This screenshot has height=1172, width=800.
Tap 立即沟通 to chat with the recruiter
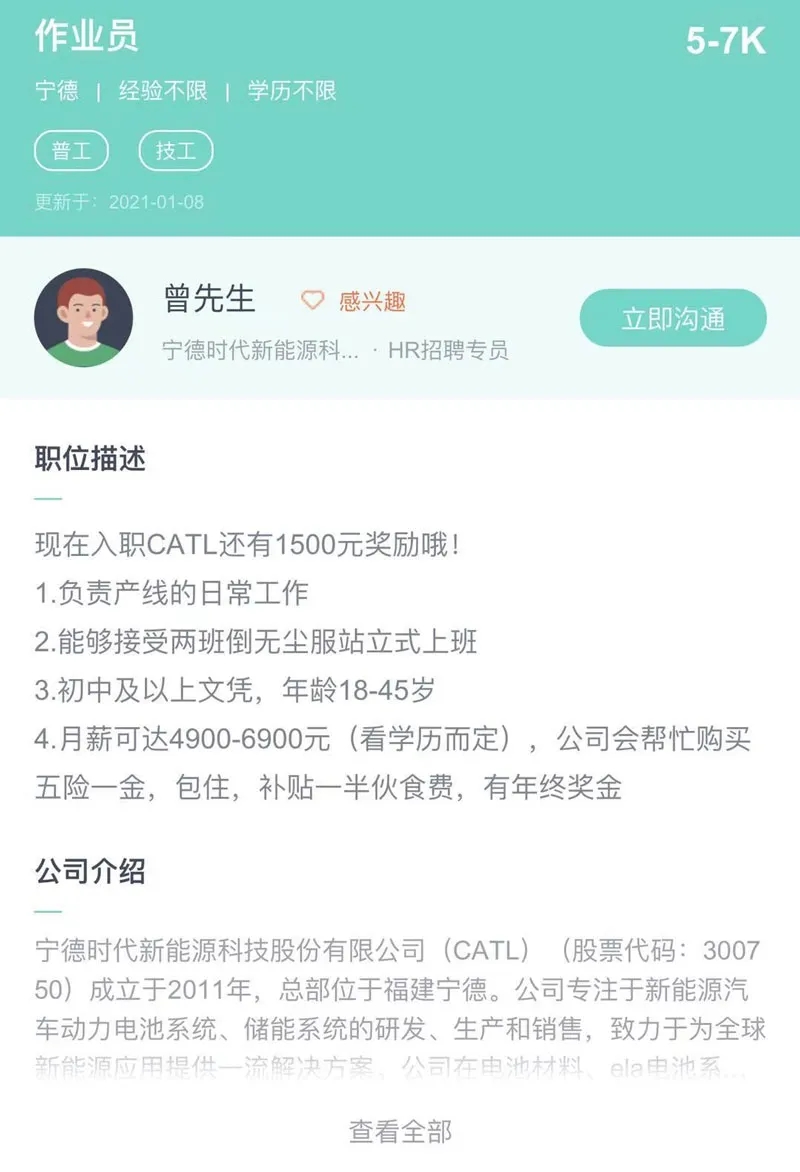(673, 319)
